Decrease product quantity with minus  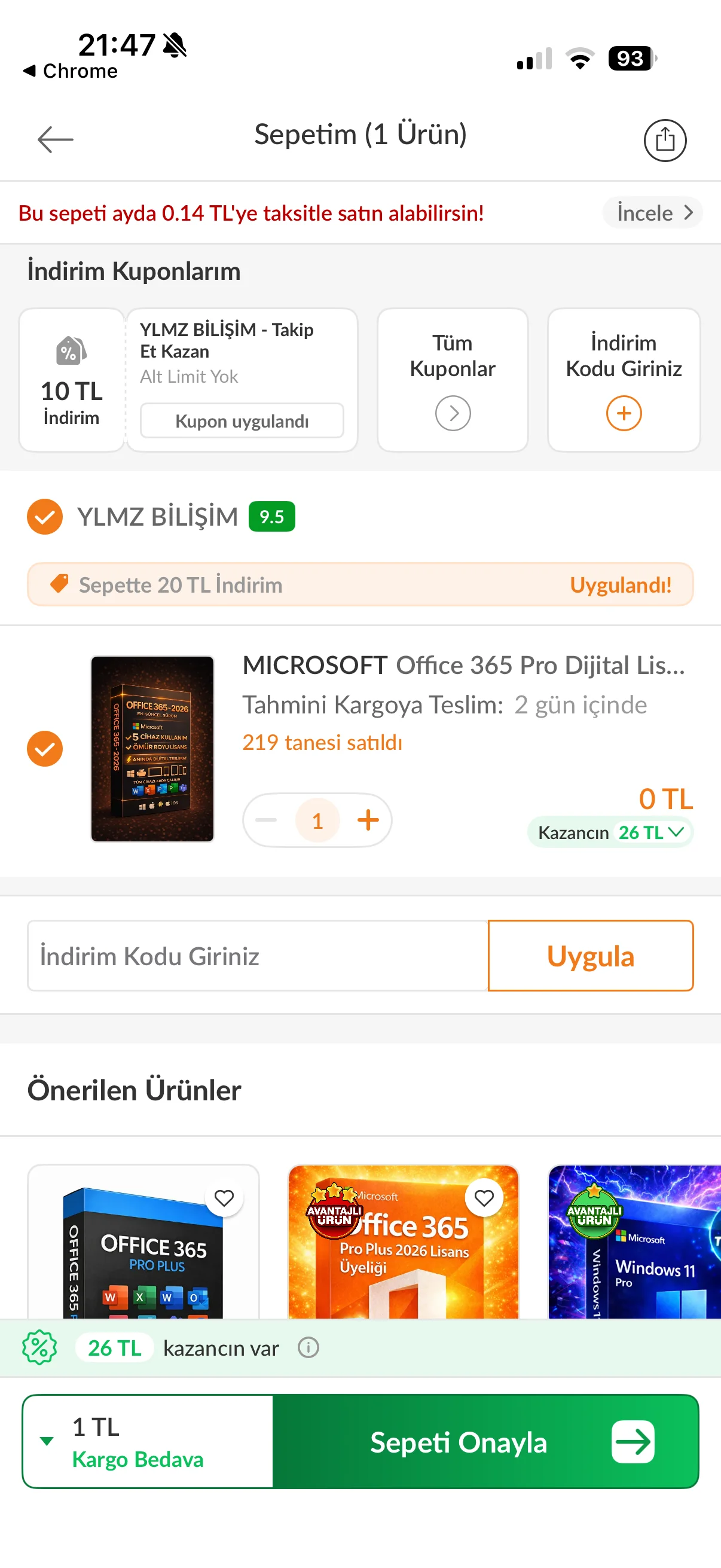266,820
